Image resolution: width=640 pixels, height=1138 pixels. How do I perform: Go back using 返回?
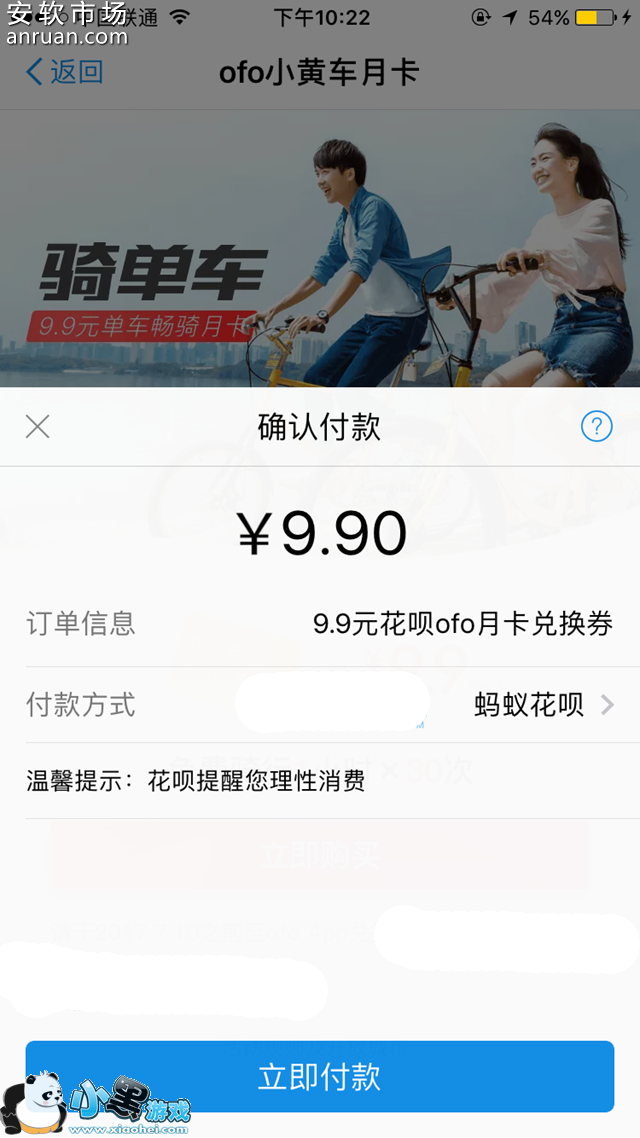click(64, 72)
